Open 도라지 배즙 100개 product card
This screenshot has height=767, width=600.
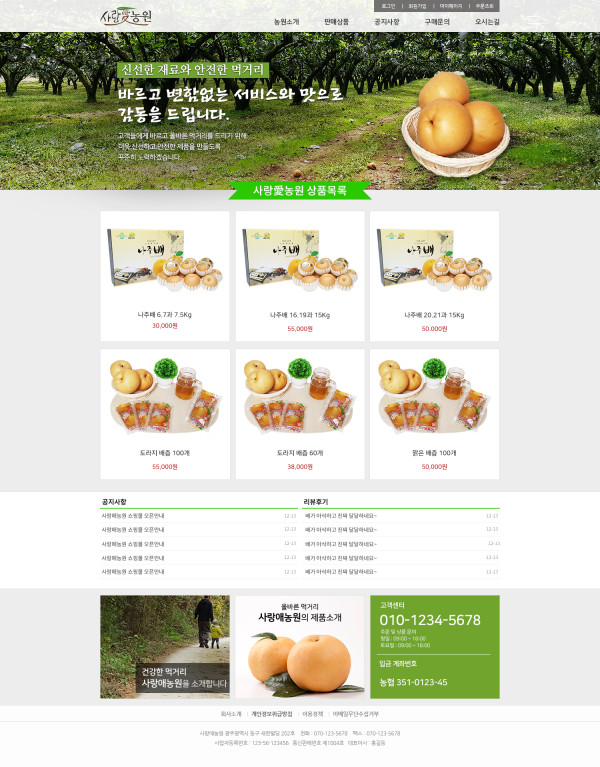pos(165,412)
